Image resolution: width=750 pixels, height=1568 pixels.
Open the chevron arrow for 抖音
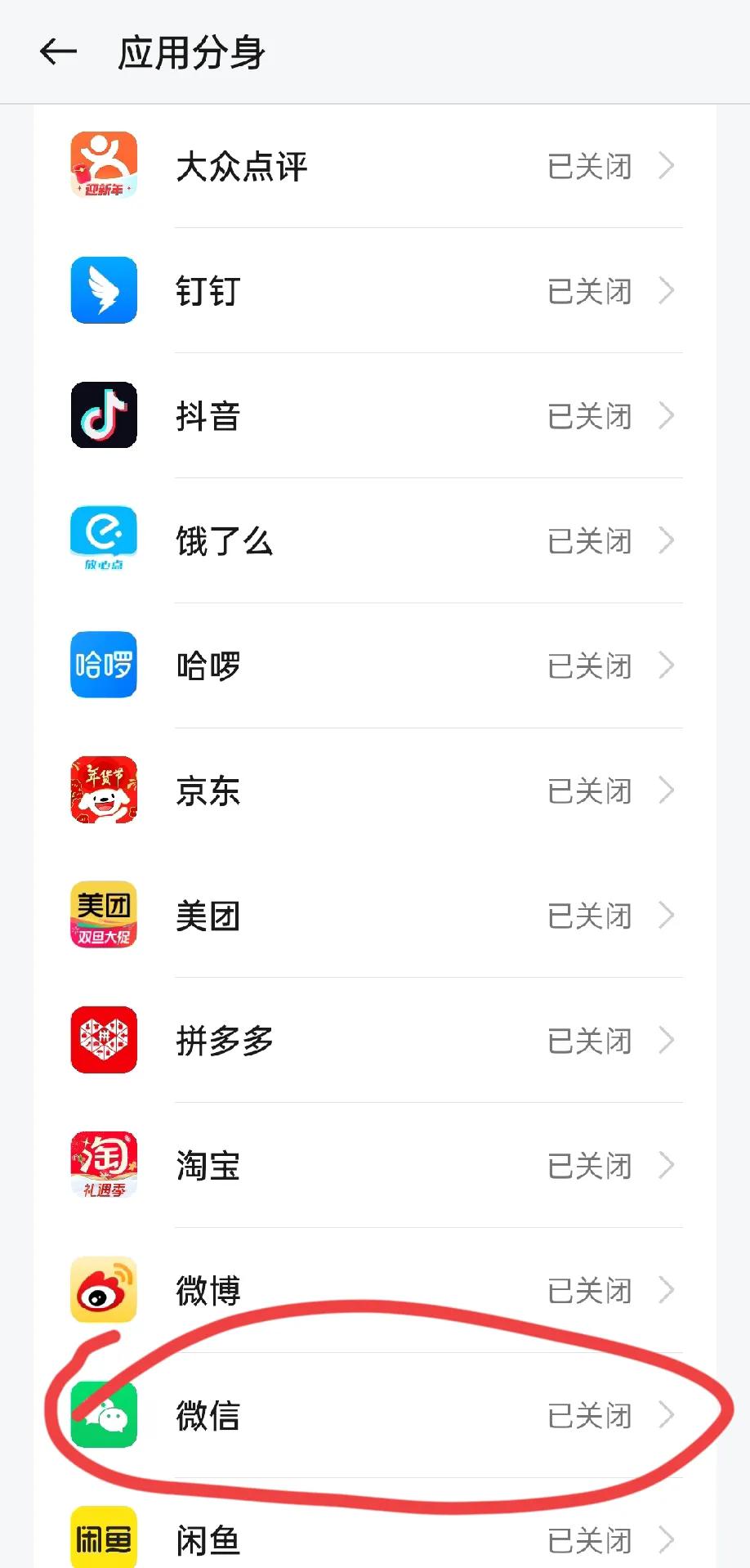tap(667, 415)
